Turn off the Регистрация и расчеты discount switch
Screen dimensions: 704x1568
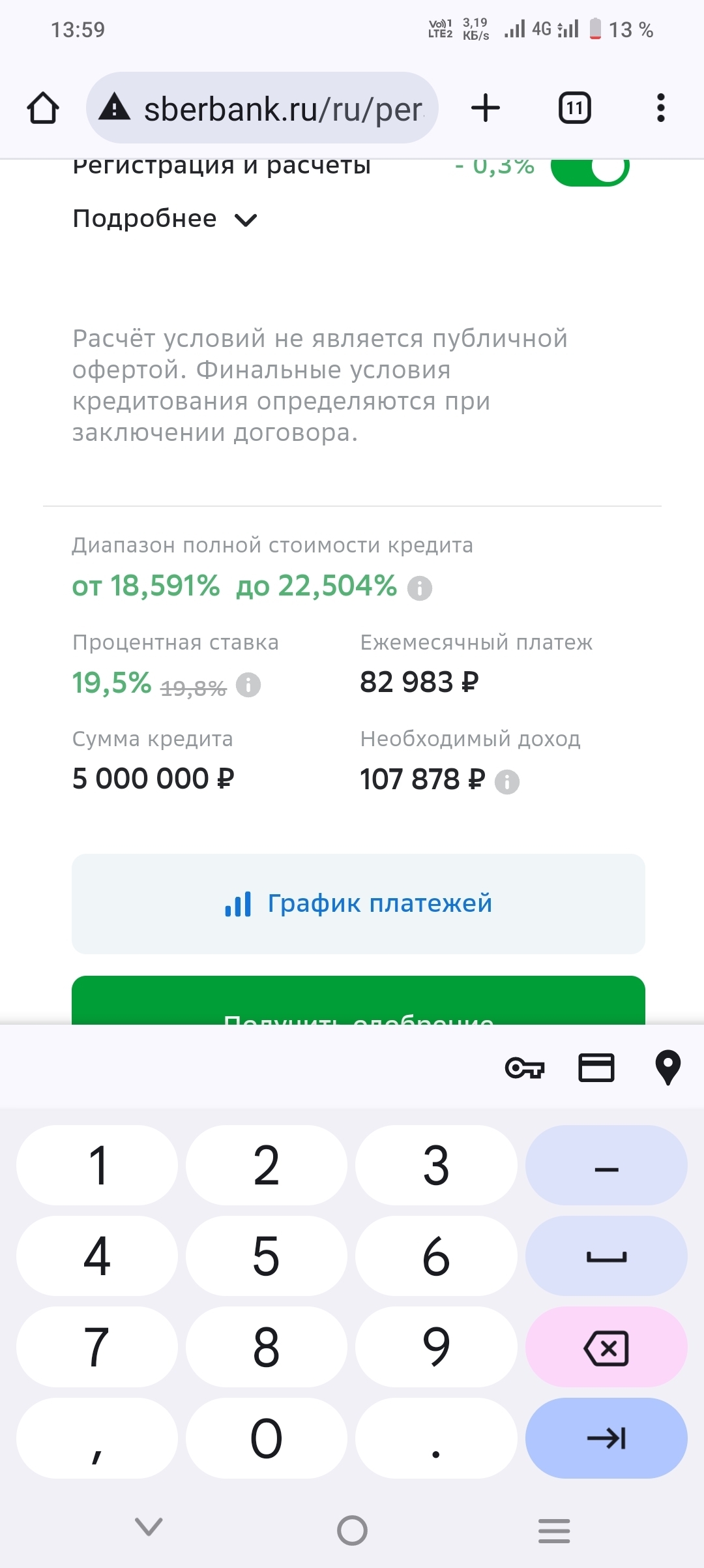(x=590, y=171)
